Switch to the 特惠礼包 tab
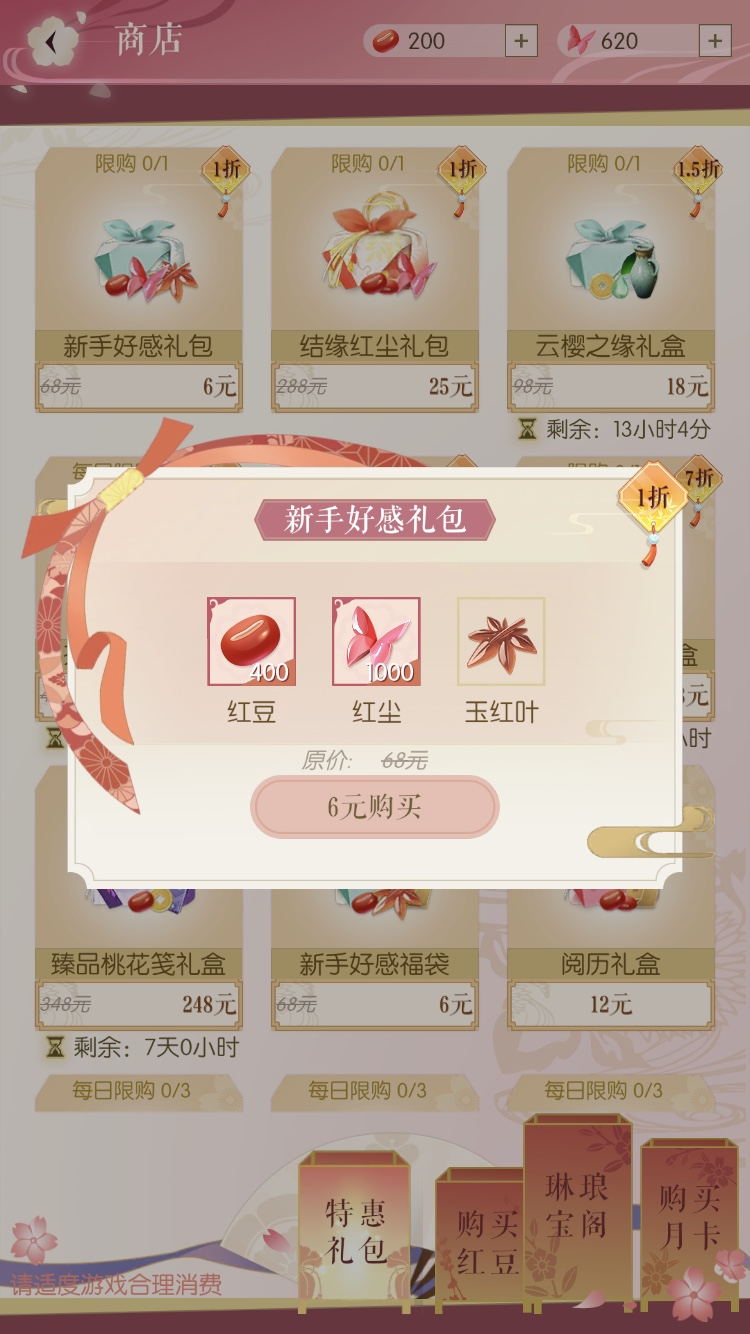Image resolution: width=750 pixels, height=1334 pixels. pyautogui.click(x=354, y=1232)
